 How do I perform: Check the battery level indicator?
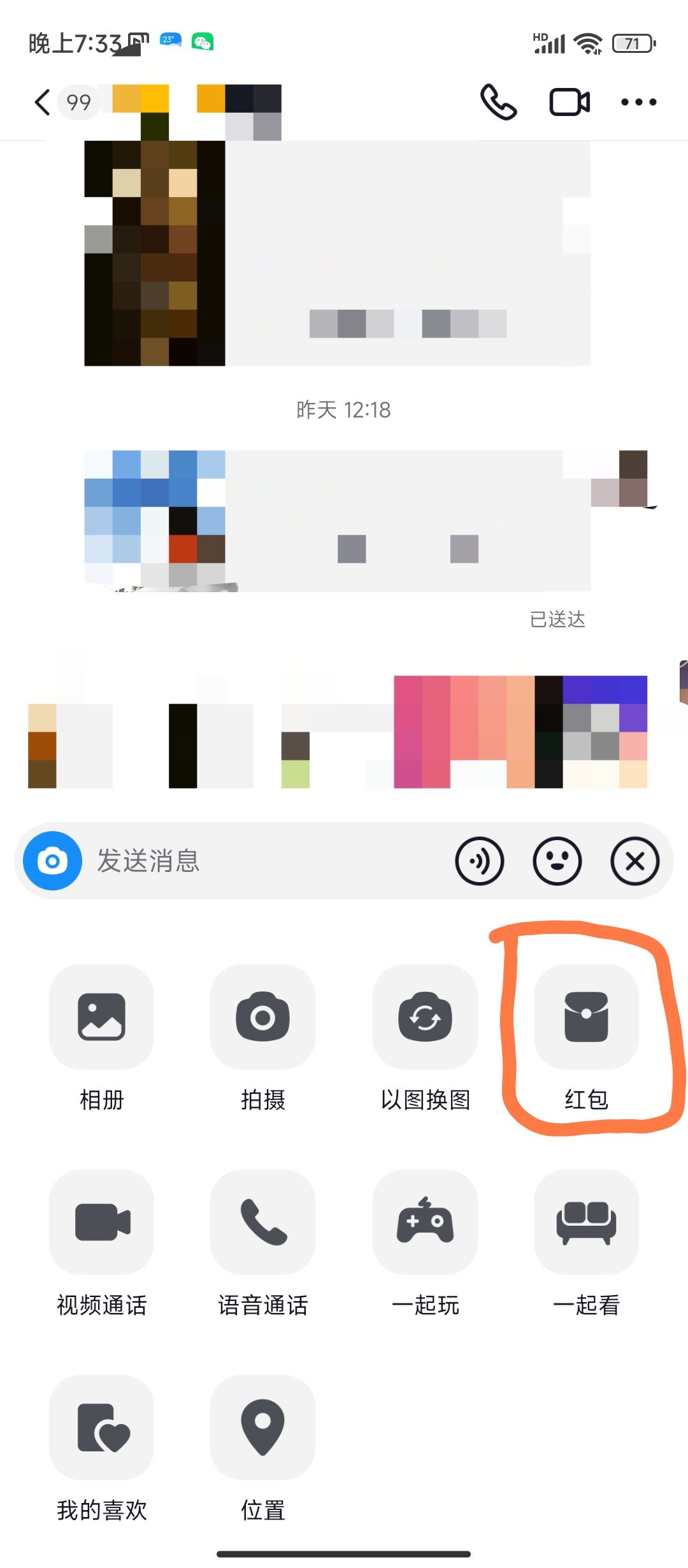633,43
